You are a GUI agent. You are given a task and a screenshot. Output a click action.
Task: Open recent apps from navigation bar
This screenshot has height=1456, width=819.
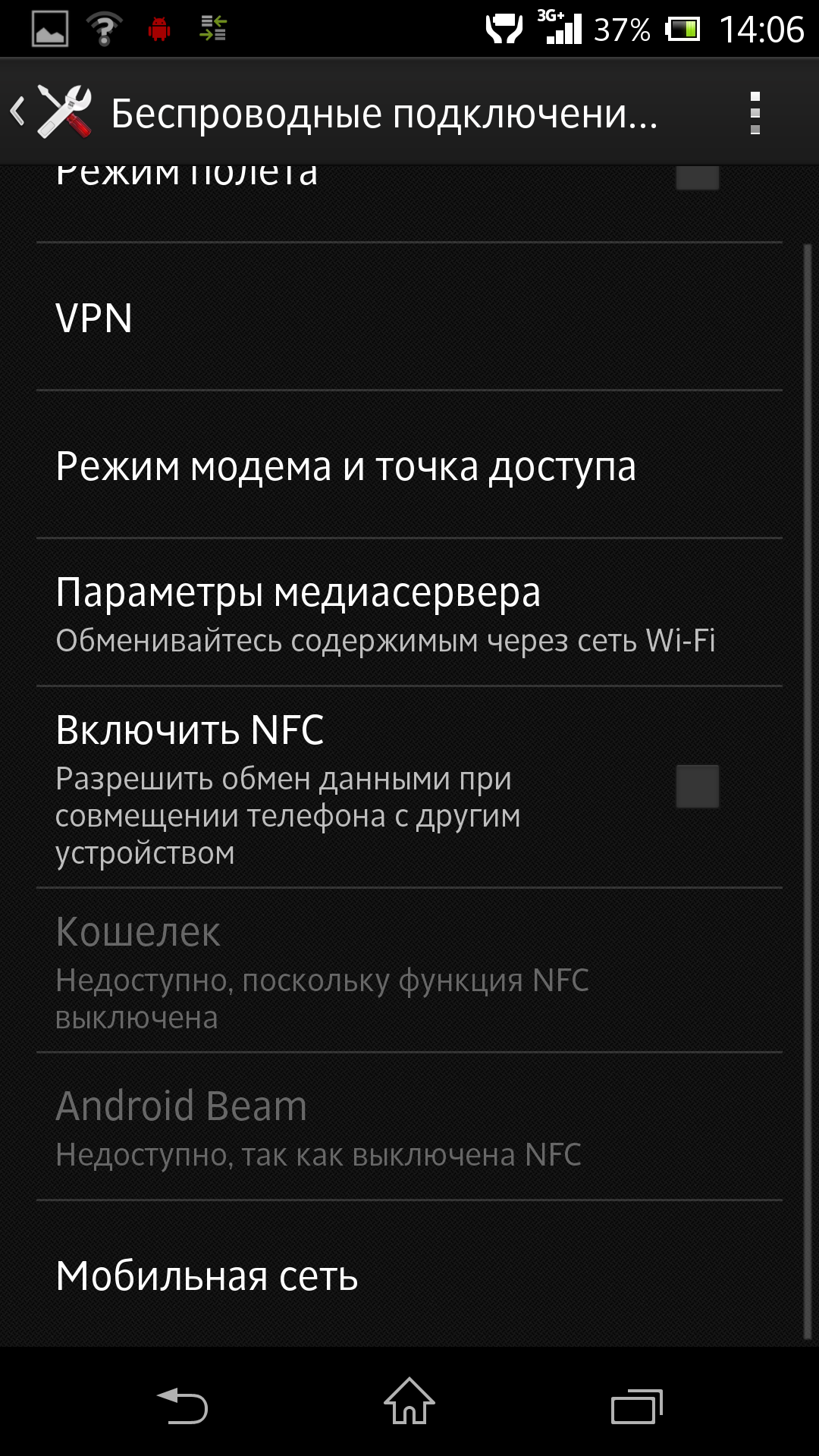coord(636,1407)
